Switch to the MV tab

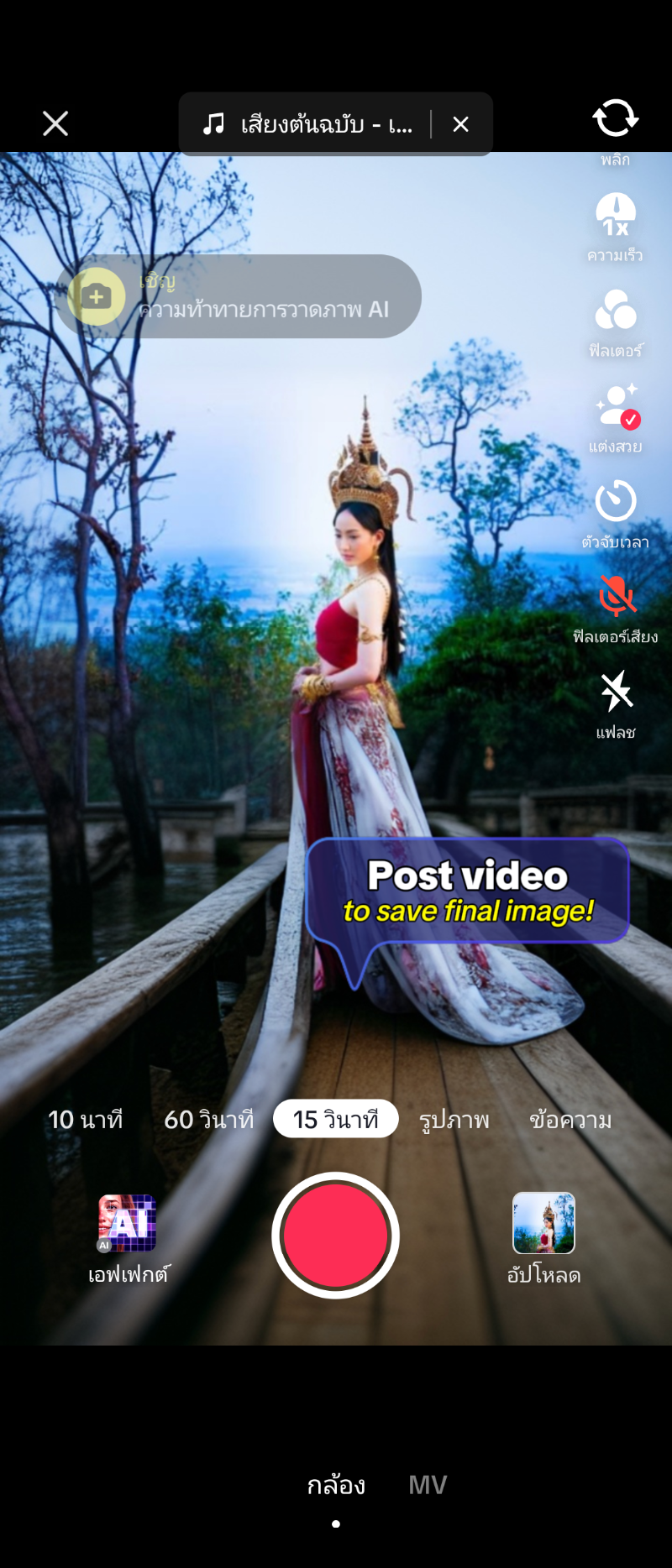(428, 1485)
